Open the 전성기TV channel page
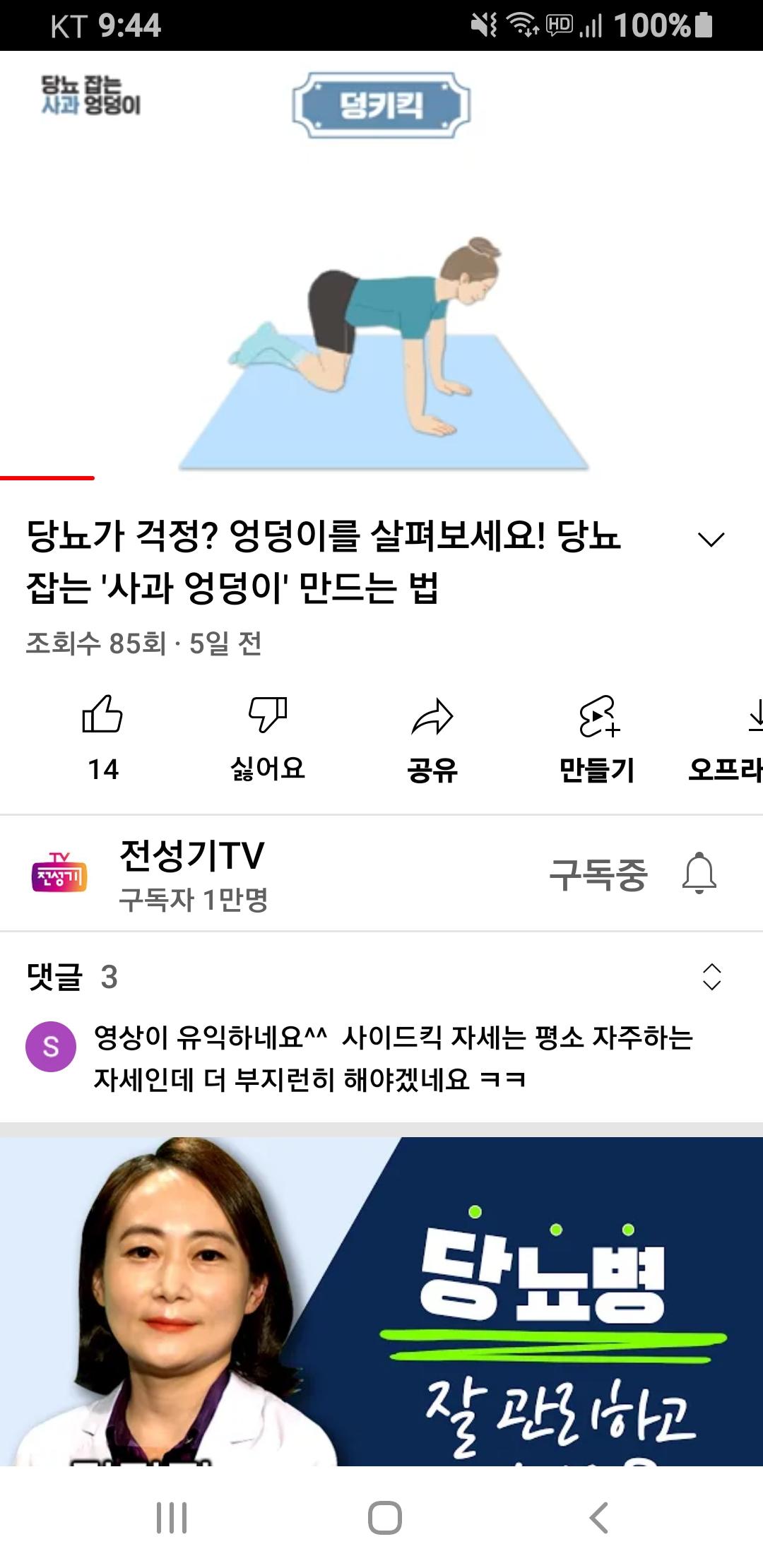 click(x=192, y=874)
